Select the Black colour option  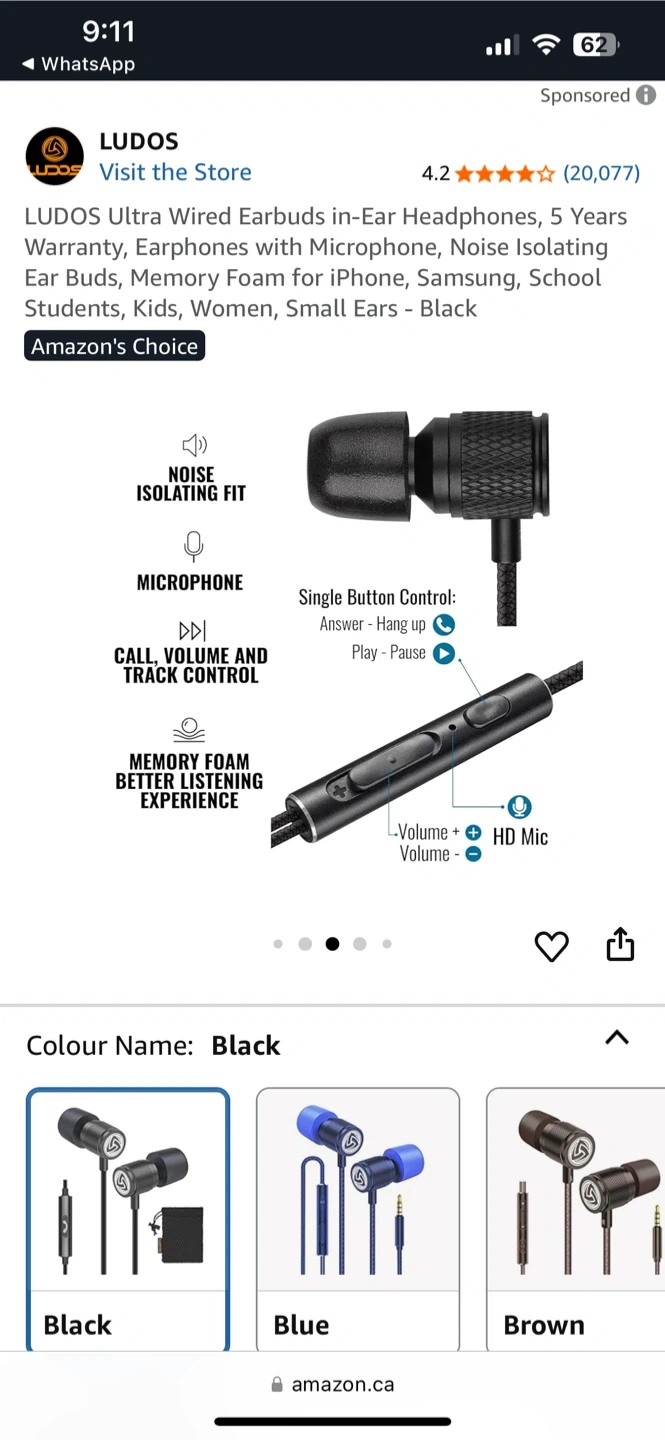pos(128,1218)
